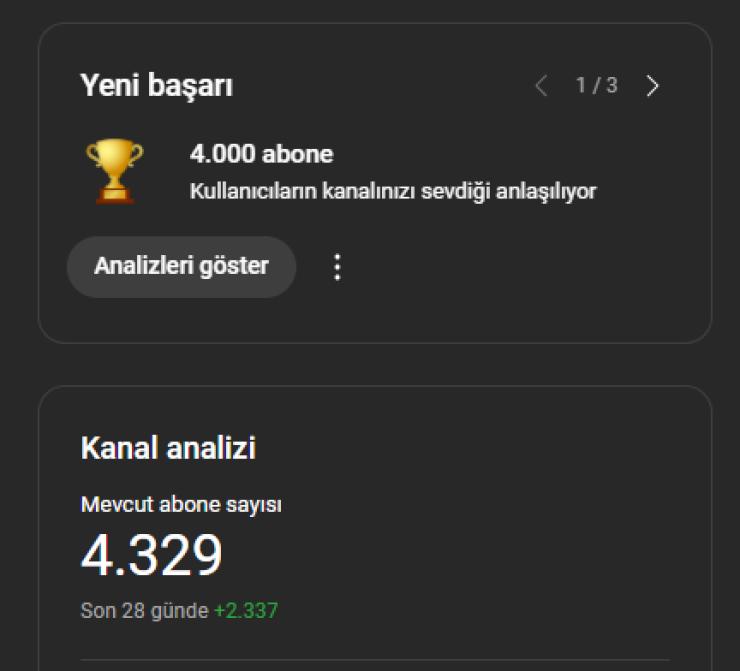
Task: Go to the next achievement card
Action: pos(653,86)
